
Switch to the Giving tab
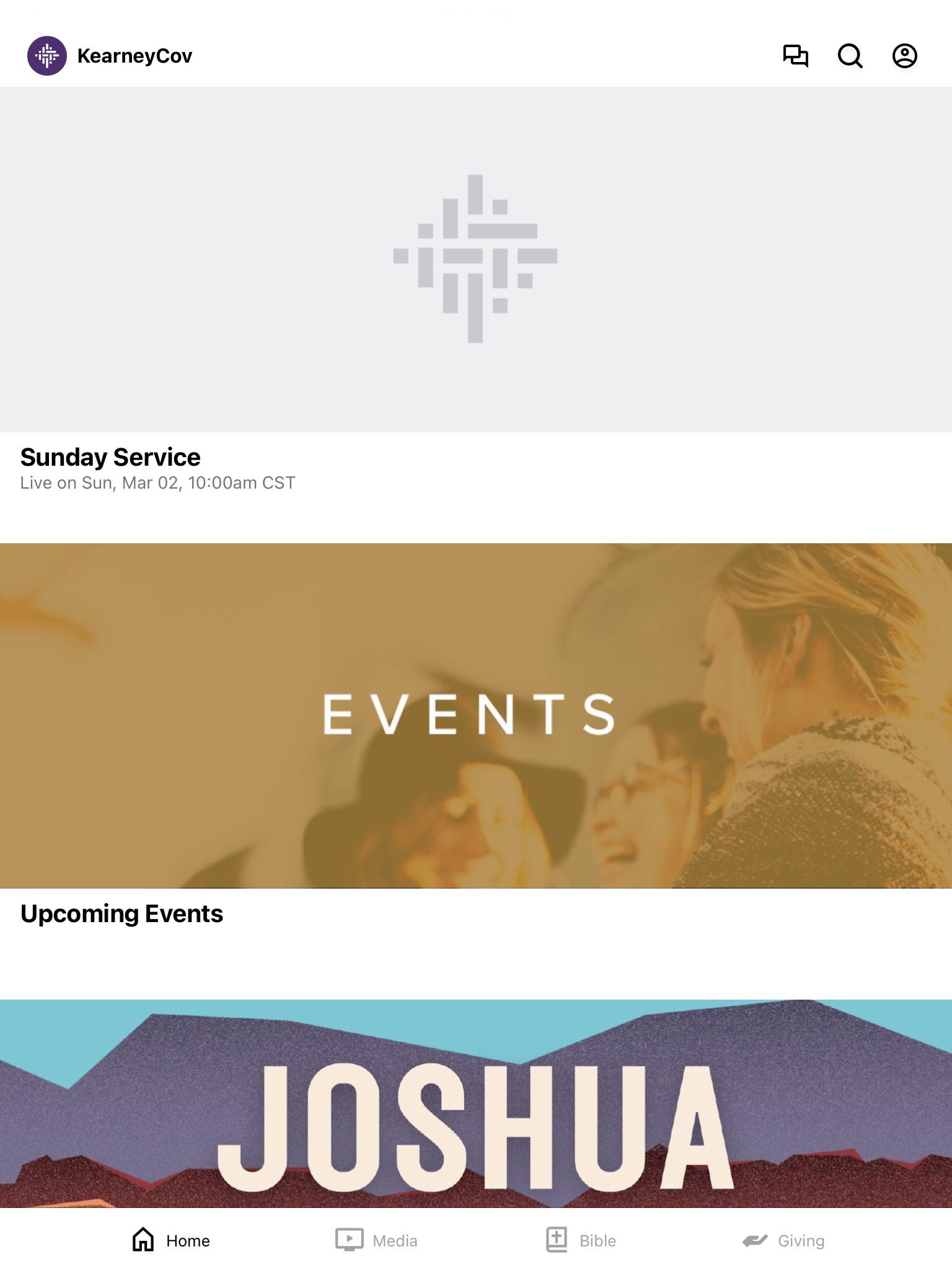[783, 1240]
